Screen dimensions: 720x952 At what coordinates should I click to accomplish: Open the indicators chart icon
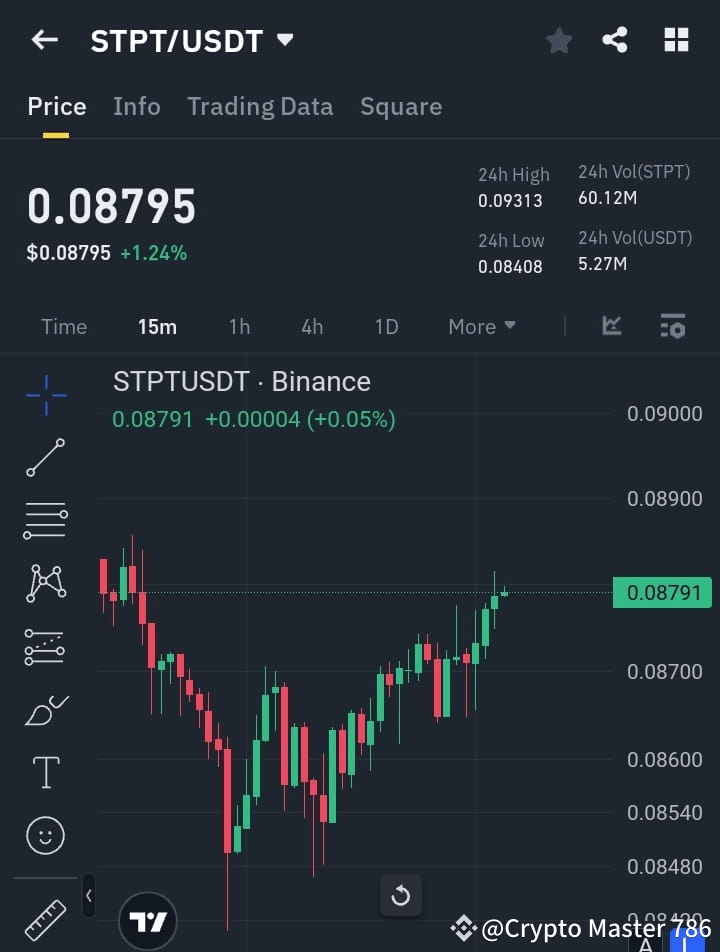tap(610, 326)
